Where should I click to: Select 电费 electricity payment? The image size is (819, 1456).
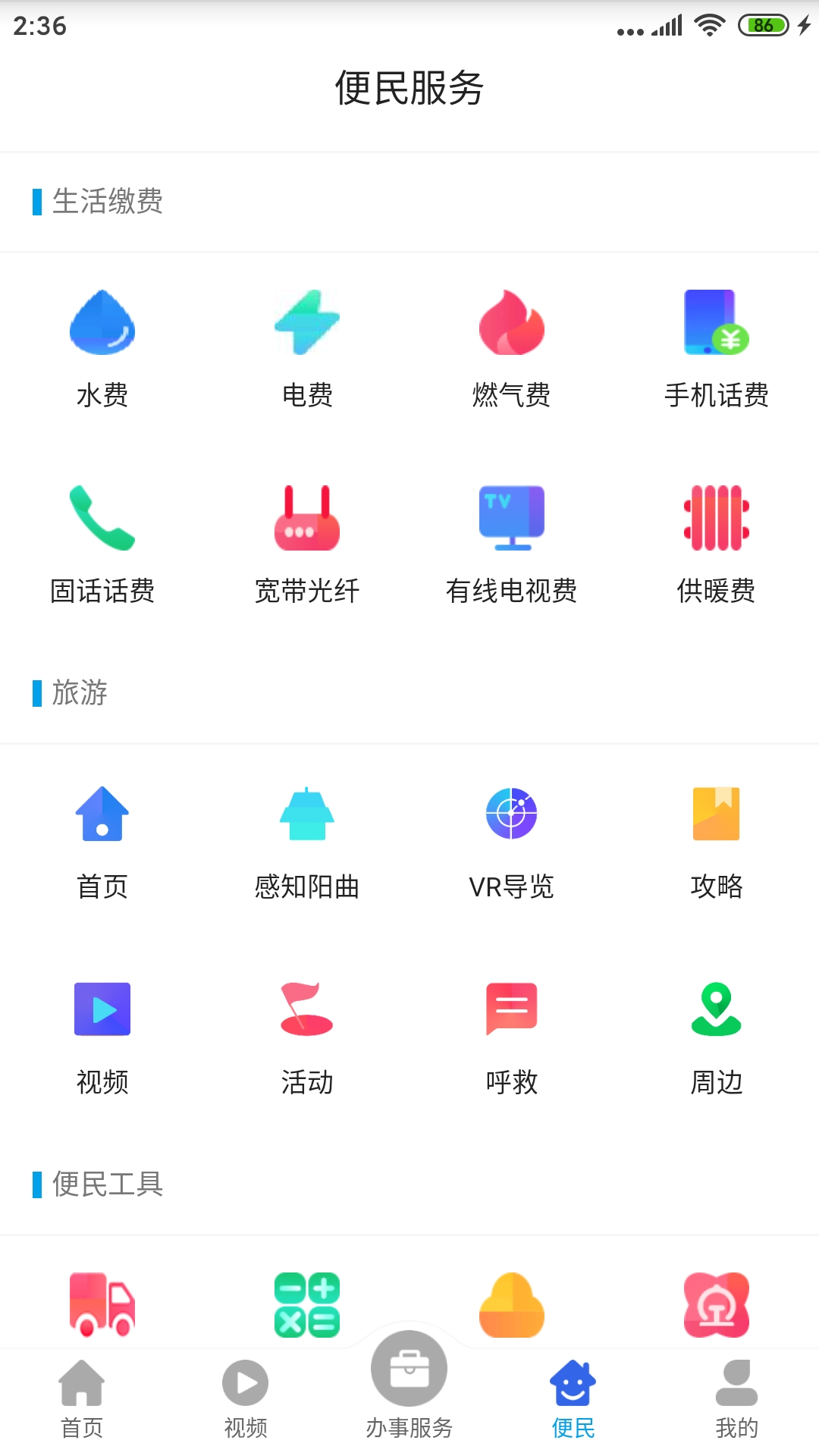click(x=307, y=347)
